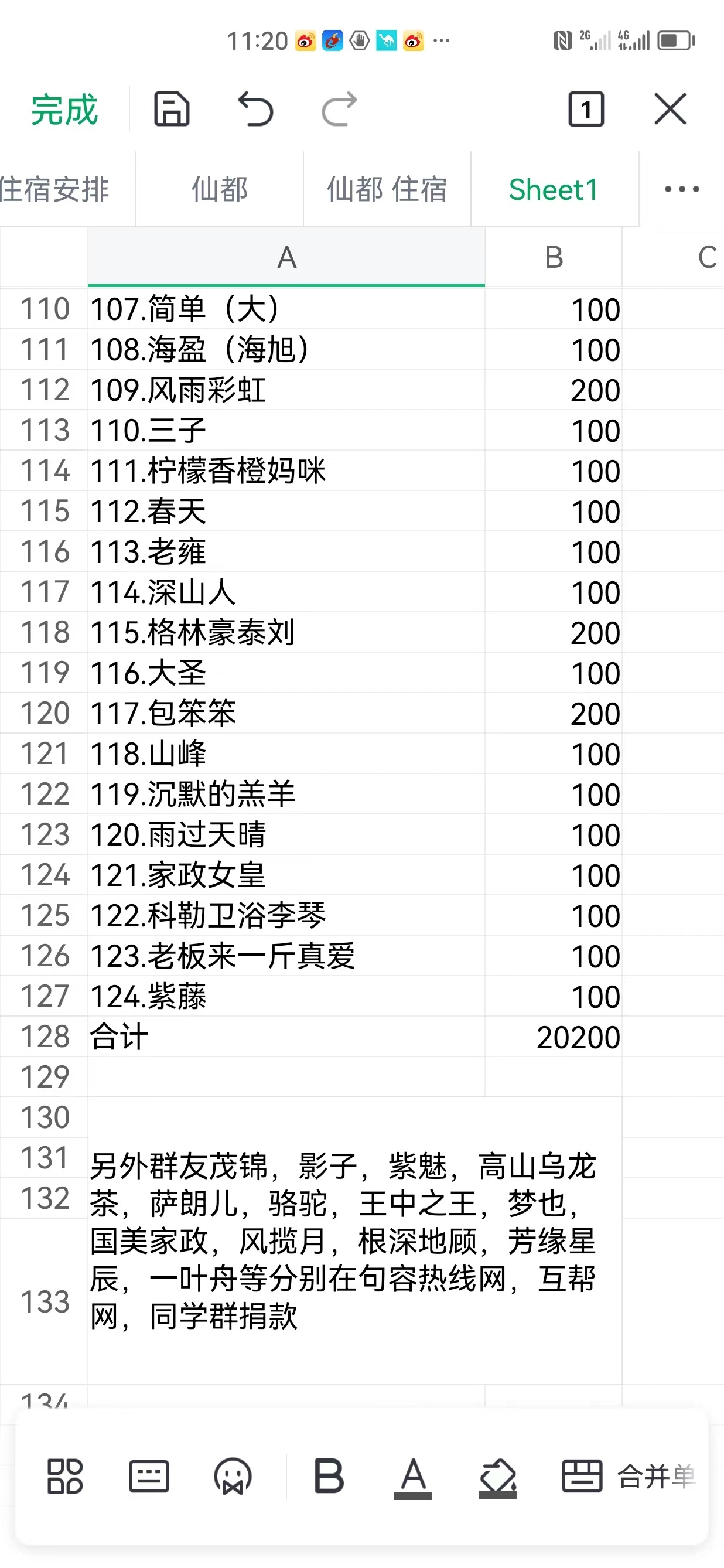724x1568 pixels.
Task: Show the on-screen keyboard
Action: pyautogui.click(x=149, y=1476)
